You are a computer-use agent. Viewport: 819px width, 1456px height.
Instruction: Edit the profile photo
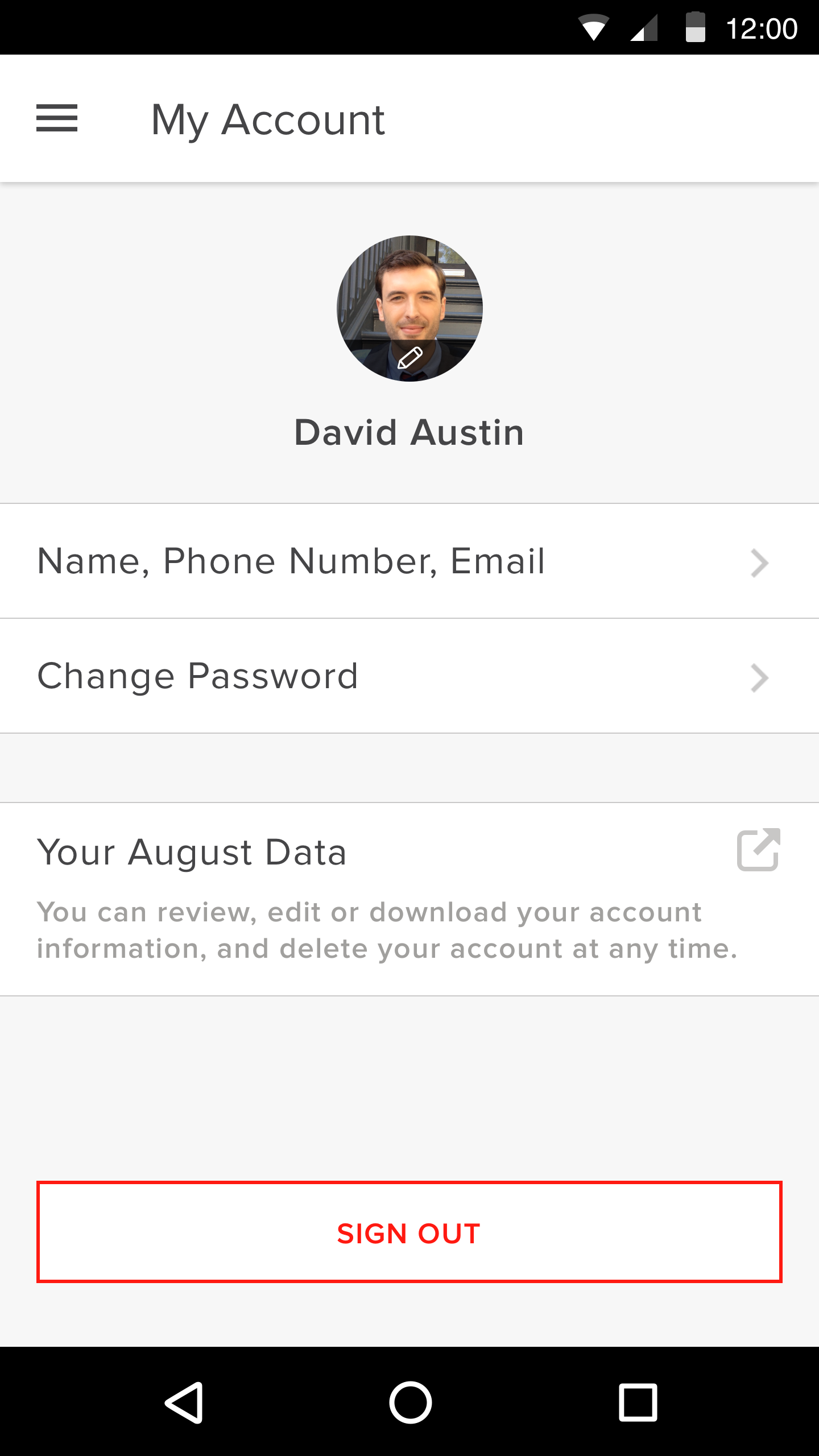pos(409,308)
